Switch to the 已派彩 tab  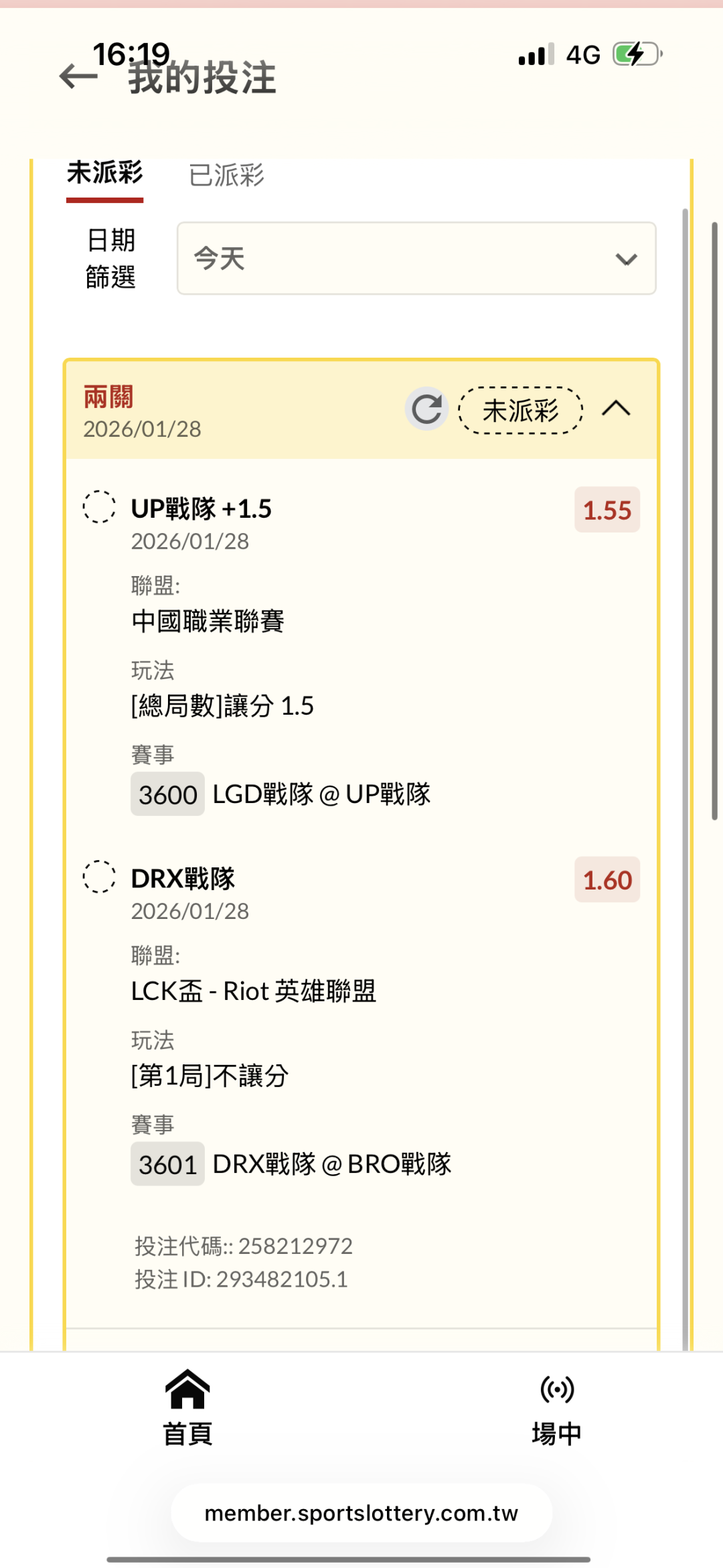coord(226,175)
